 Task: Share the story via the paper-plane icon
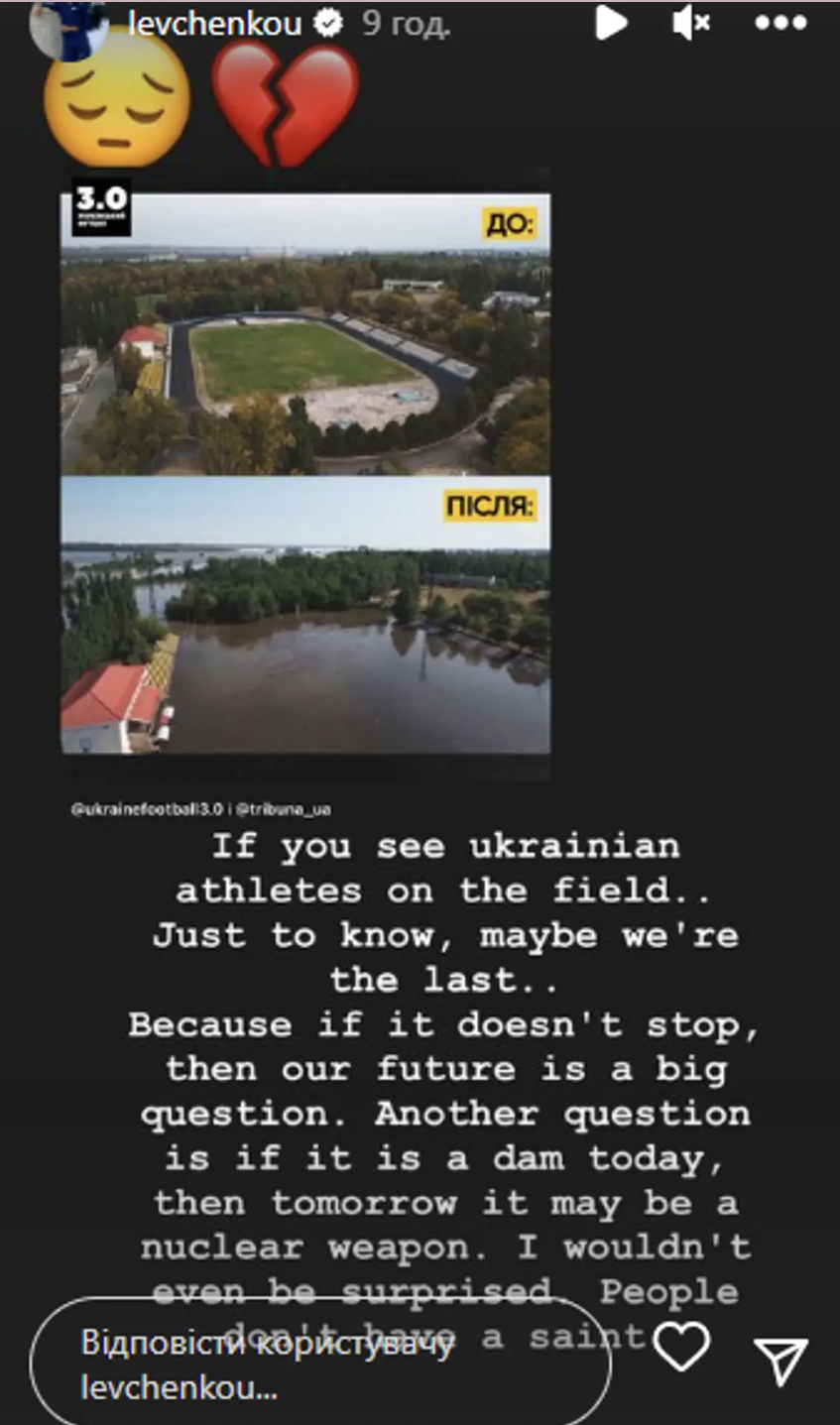[780, 1360]
